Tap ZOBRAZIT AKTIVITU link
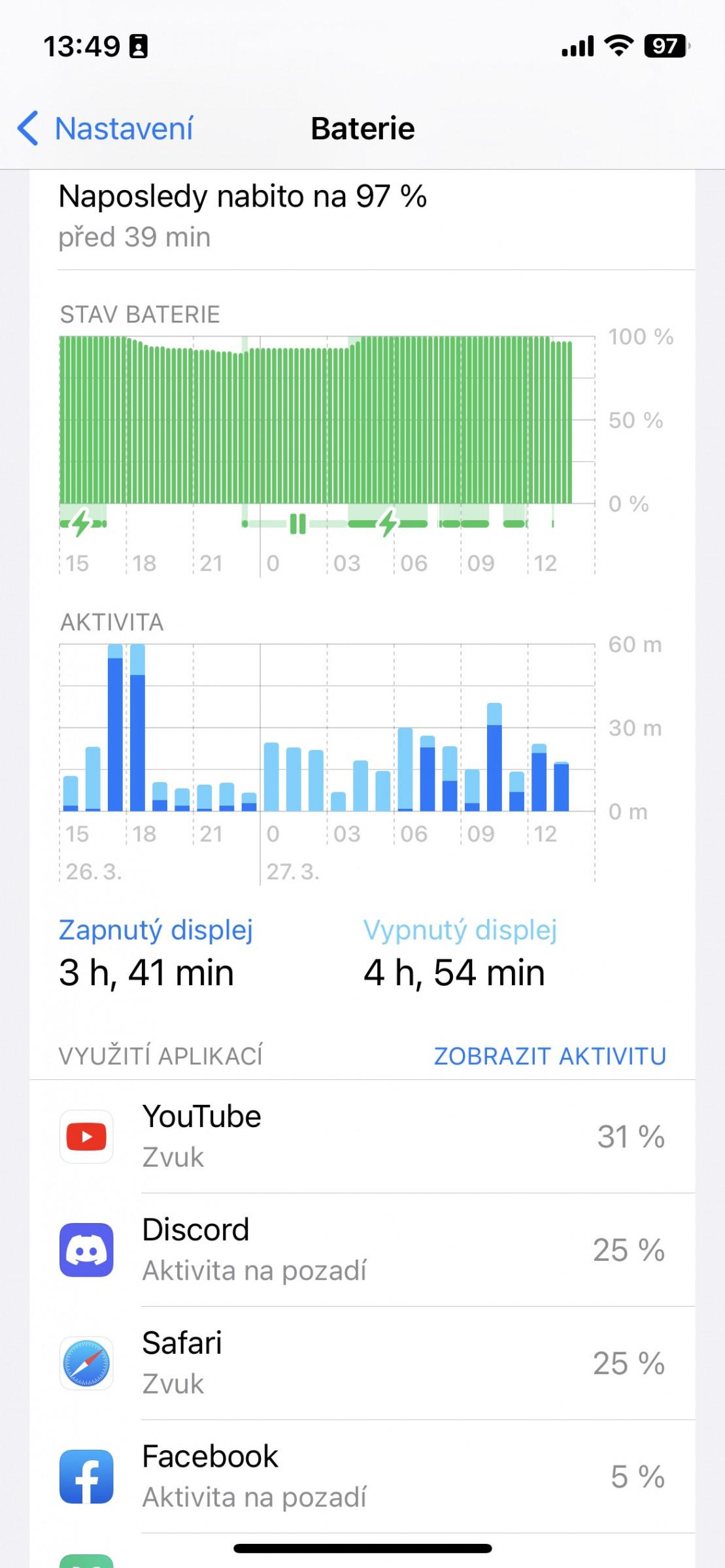 pos(550,1056)
